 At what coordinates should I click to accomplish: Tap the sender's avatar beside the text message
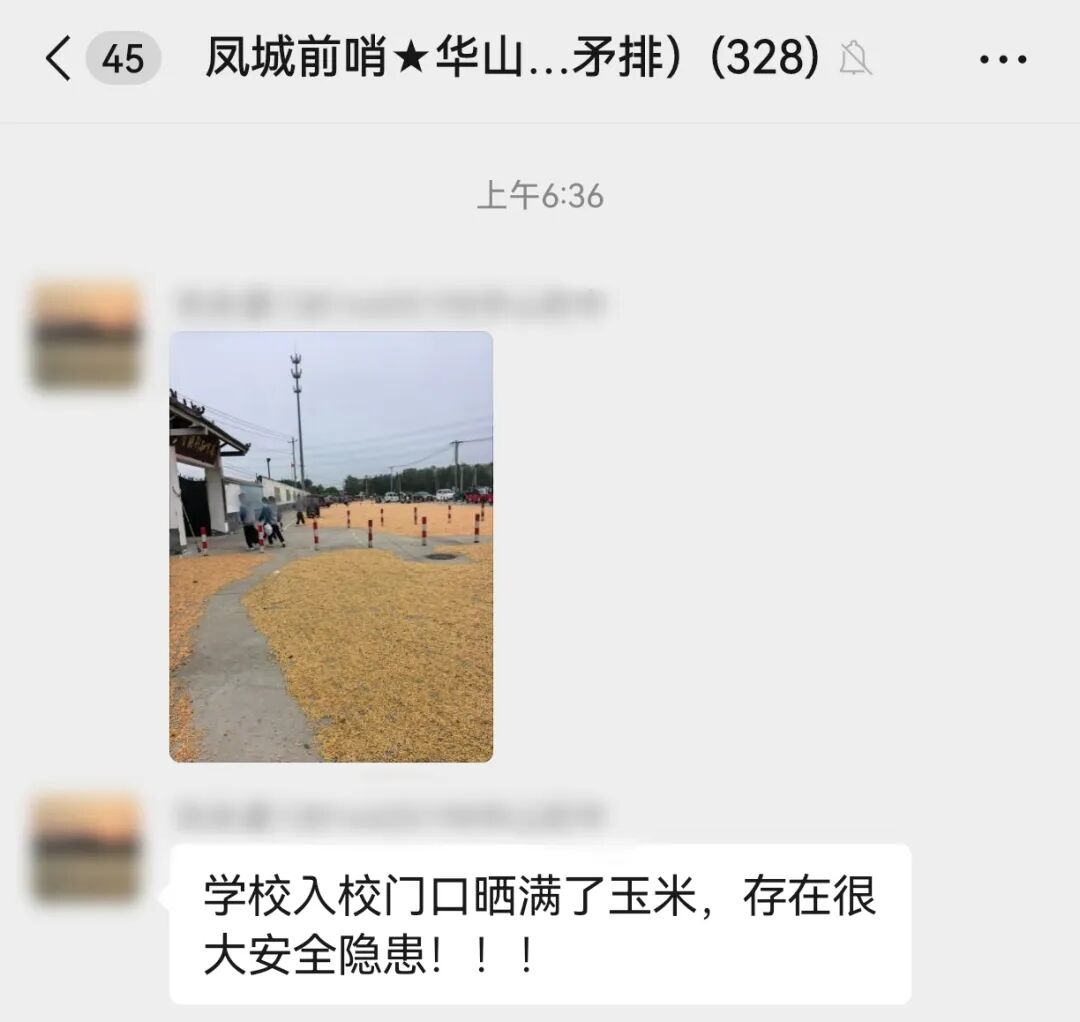point(86,848)
